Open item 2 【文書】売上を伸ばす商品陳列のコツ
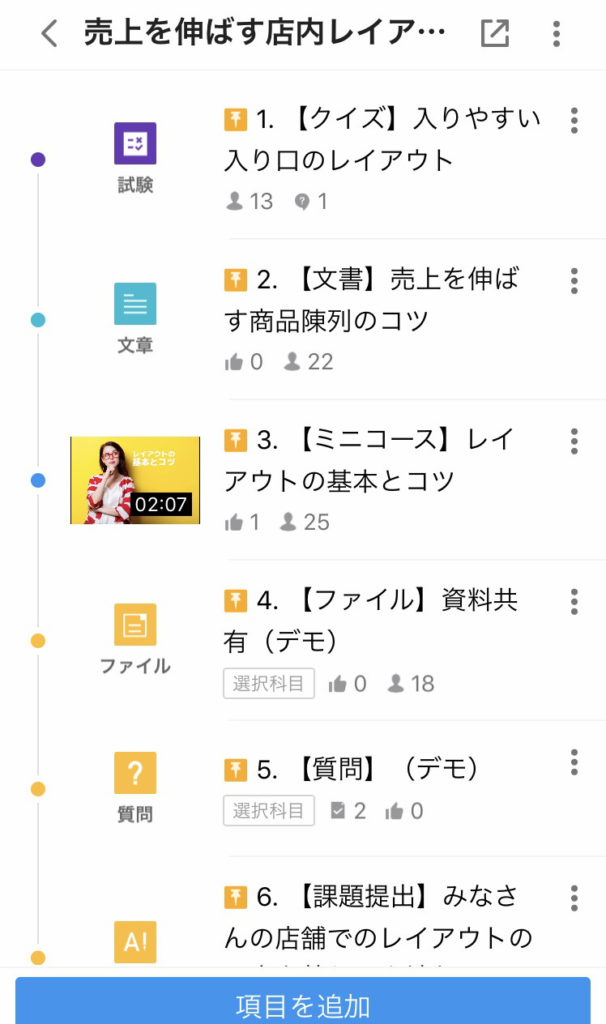This screenshot has width=606, height=1024. pyautogui.click(x=371, y=300)
